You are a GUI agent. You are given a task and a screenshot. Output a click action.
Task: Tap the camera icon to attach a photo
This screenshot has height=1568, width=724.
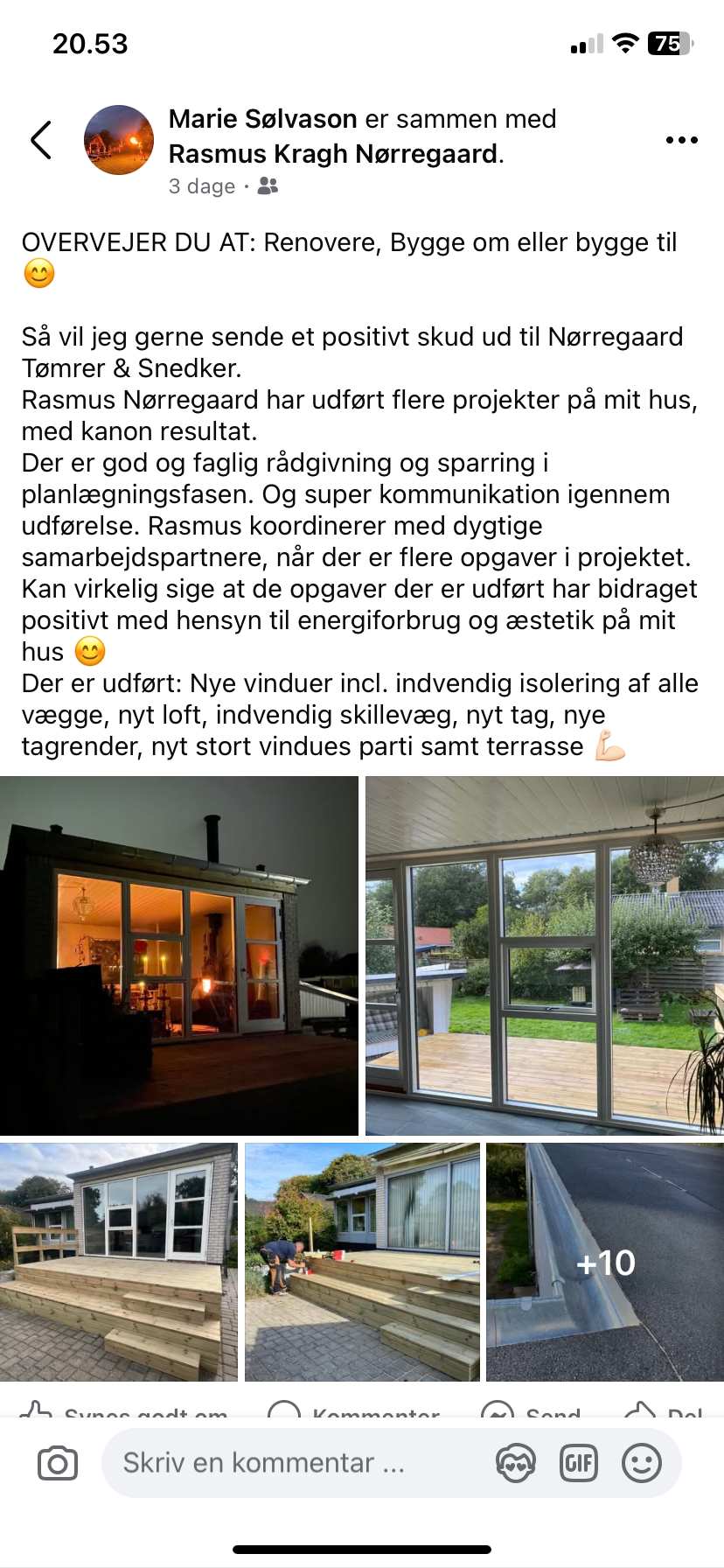click(58, 1463)
